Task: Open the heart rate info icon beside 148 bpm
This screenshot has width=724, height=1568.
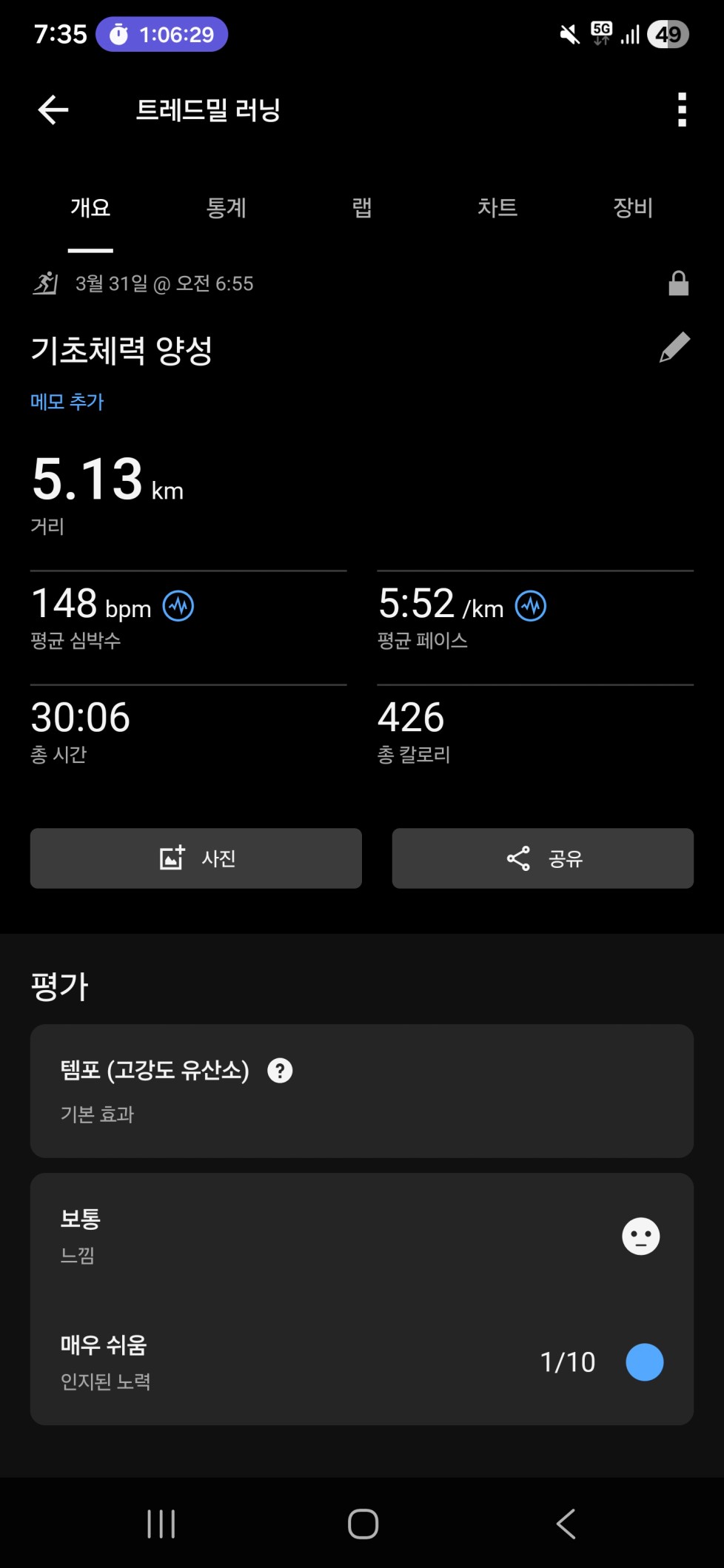Action: pyautogui.click(x=178, y=607)
